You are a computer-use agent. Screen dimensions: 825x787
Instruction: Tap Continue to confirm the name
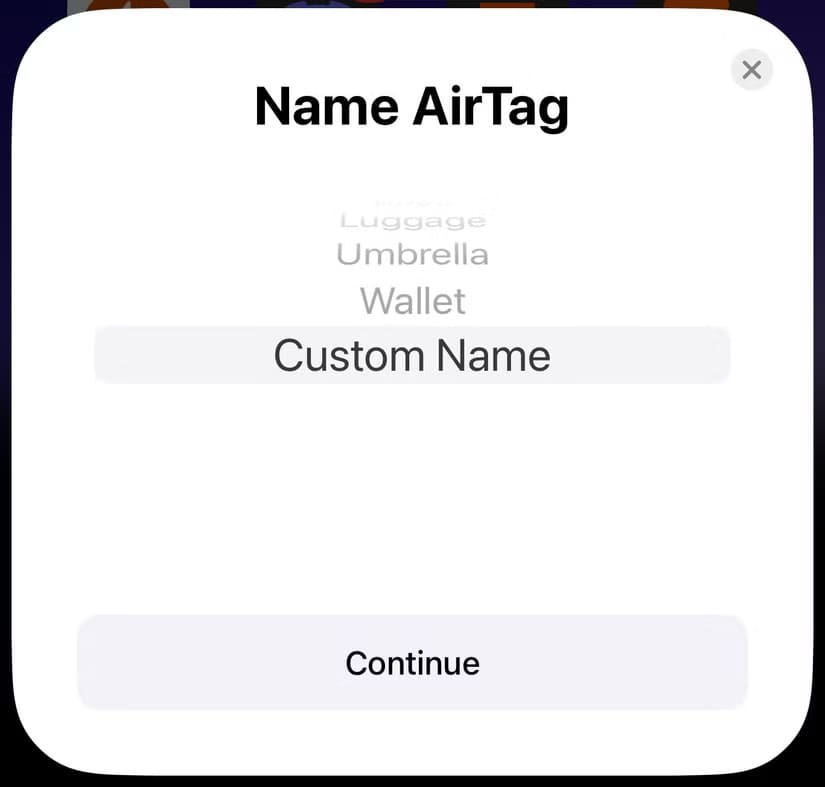(x=412, y=662)
